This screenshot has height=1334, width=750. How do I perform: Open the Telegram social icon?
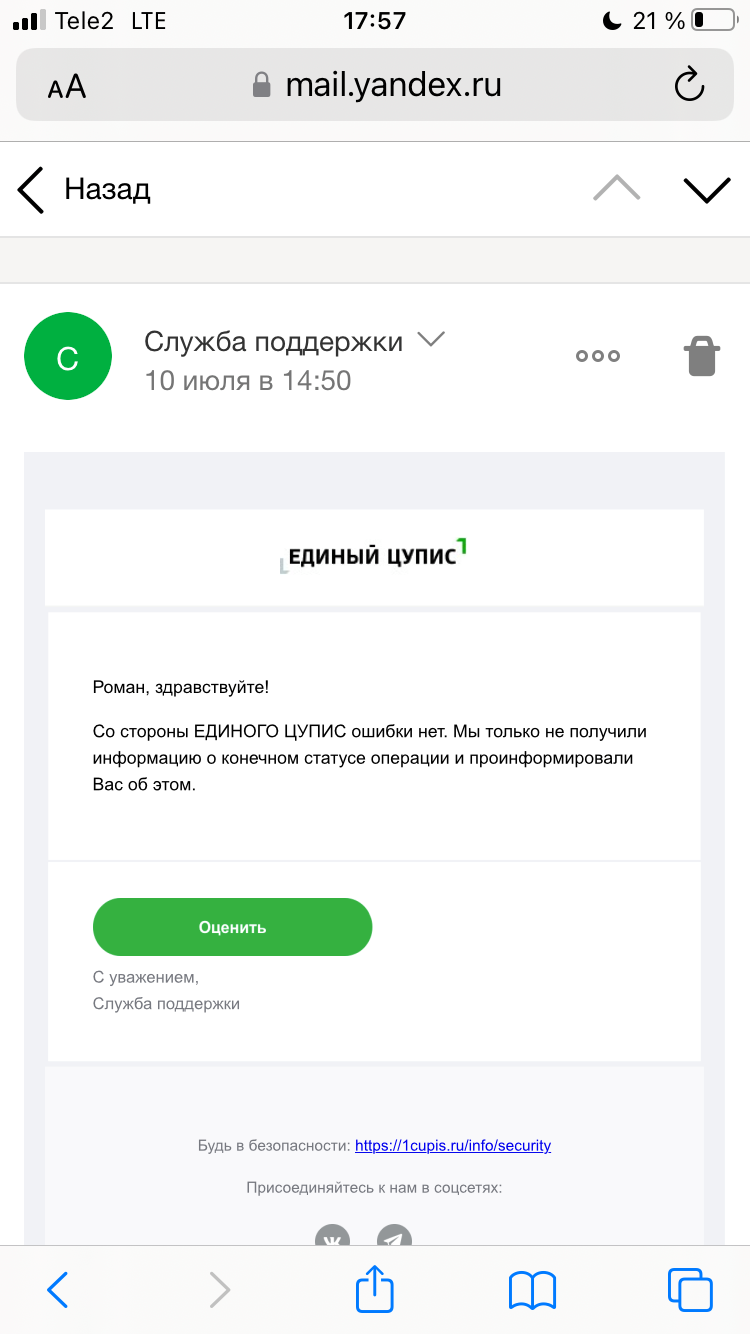tap(394, 1237)
